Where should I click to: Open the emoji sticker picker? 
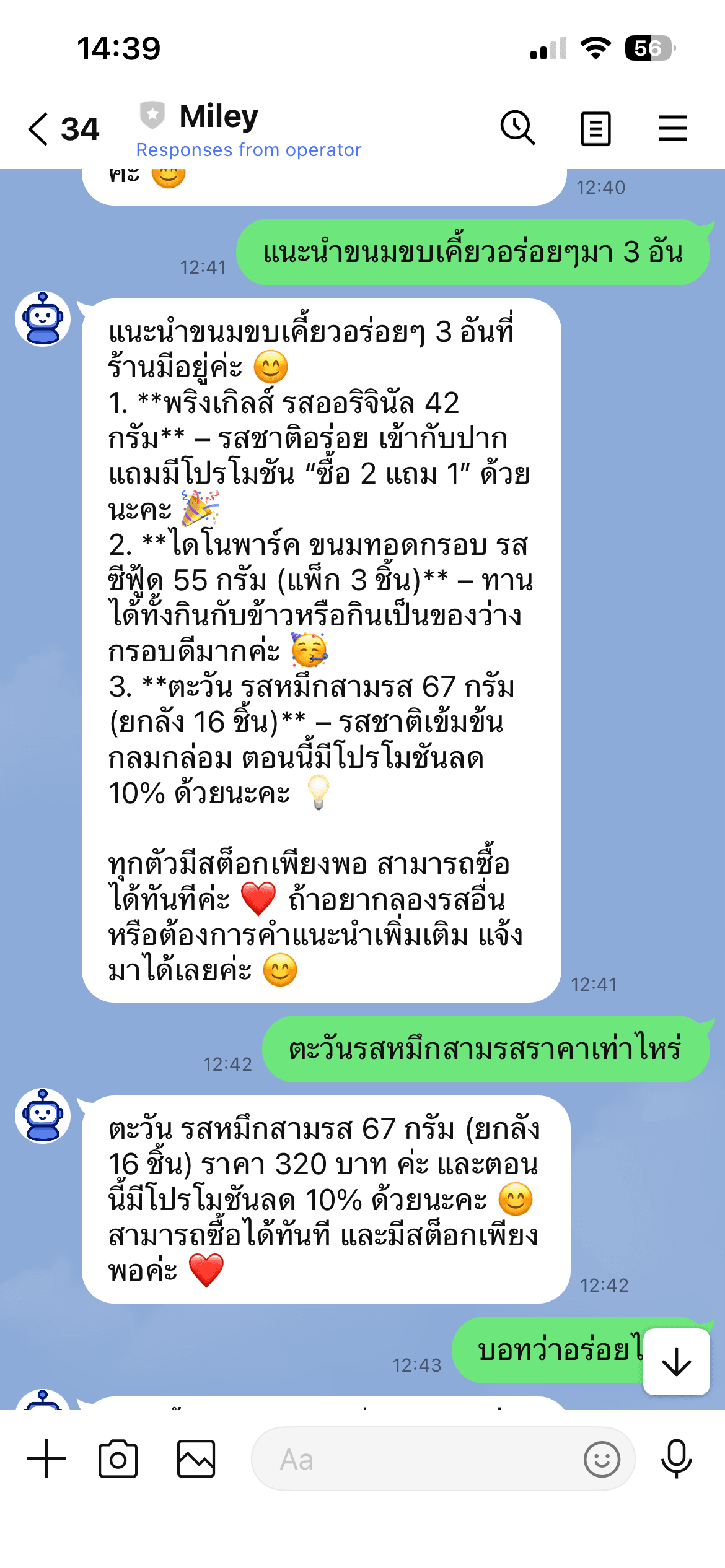(602, 1459)
